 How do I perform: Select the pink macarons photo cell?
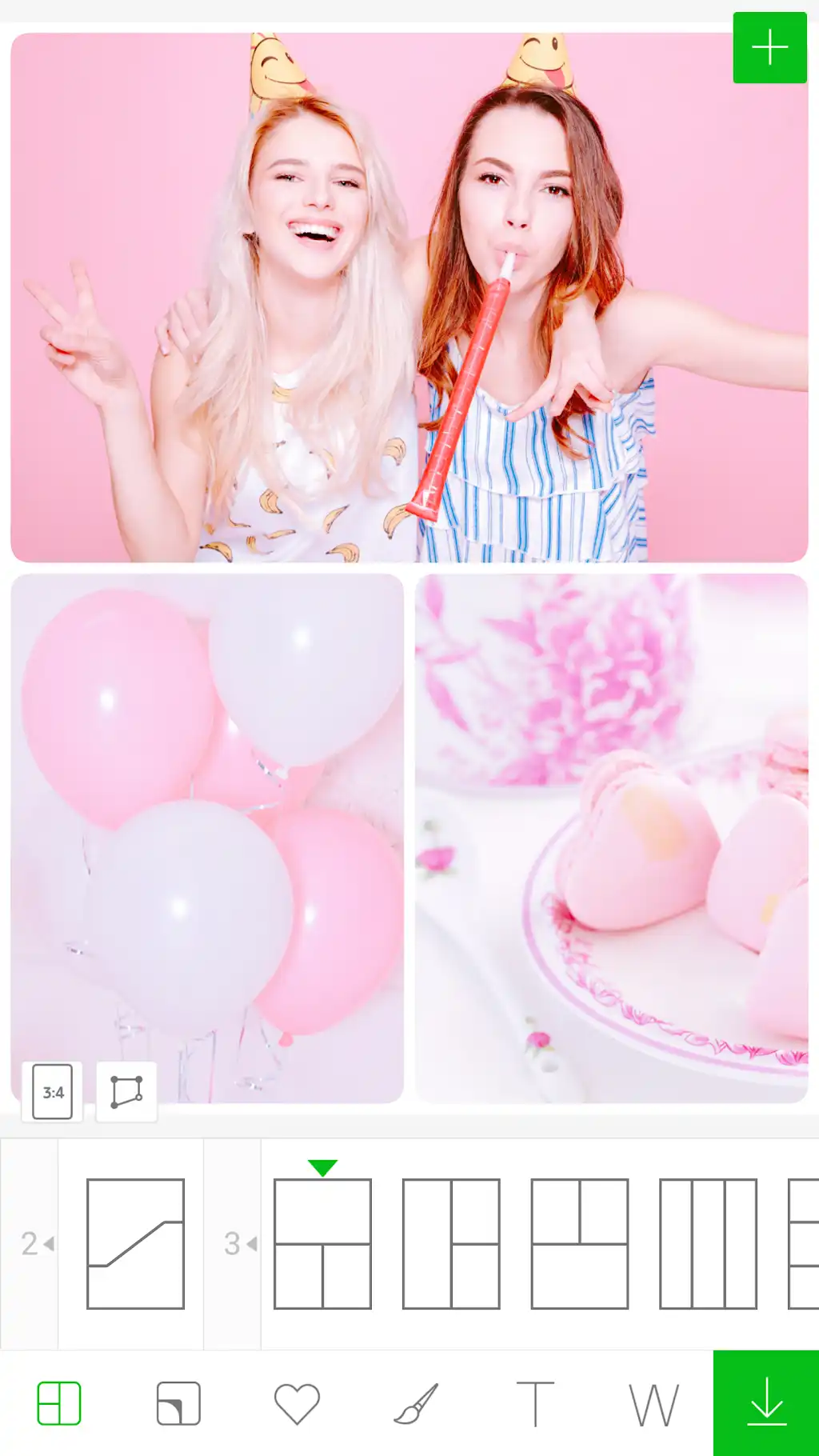click(x=611, y=838)
